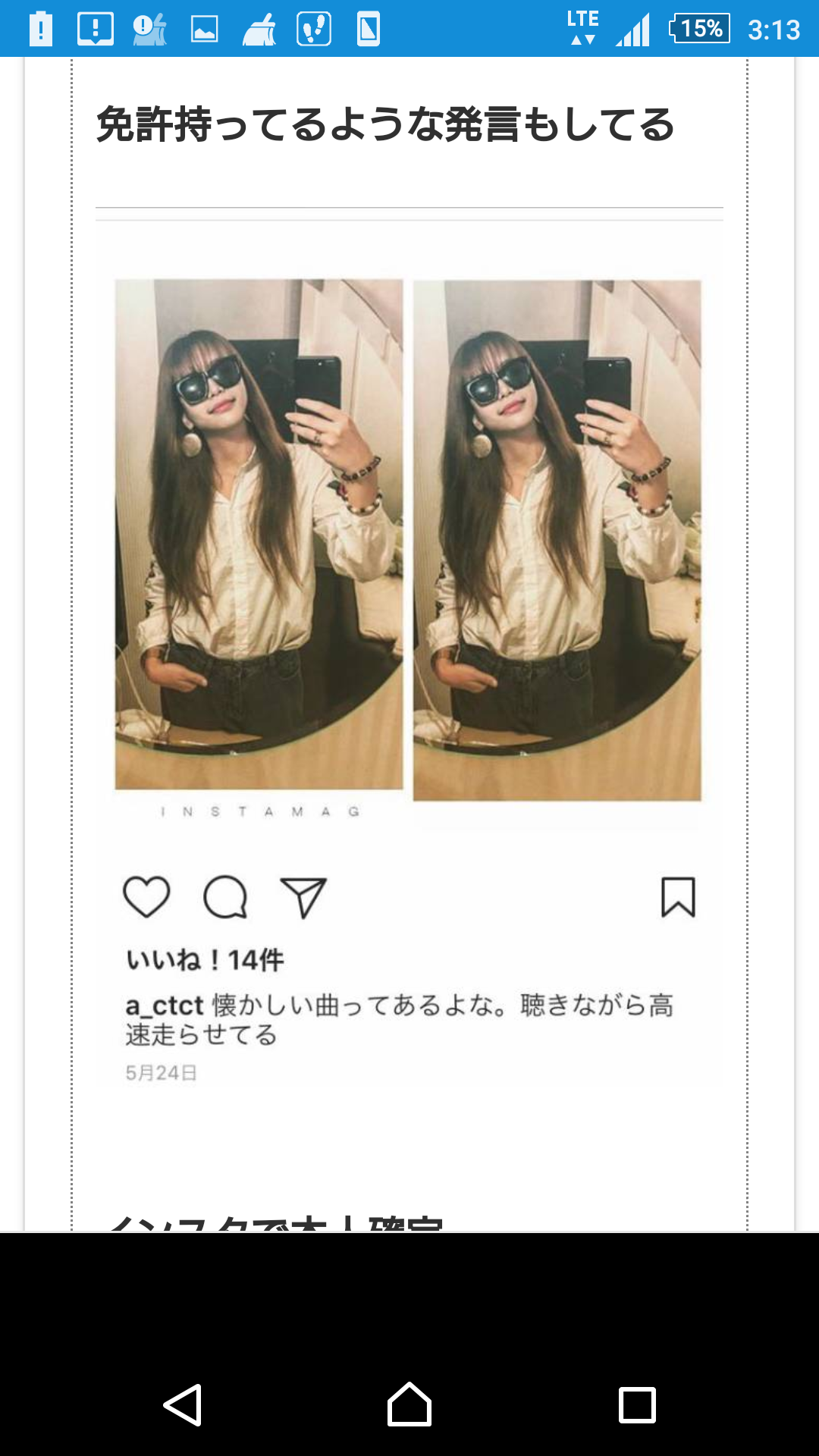Viewport: 819px width, 1456px height.
Task: Return to the home screen
Action: pyautogui.click(x=409, y=1404)
